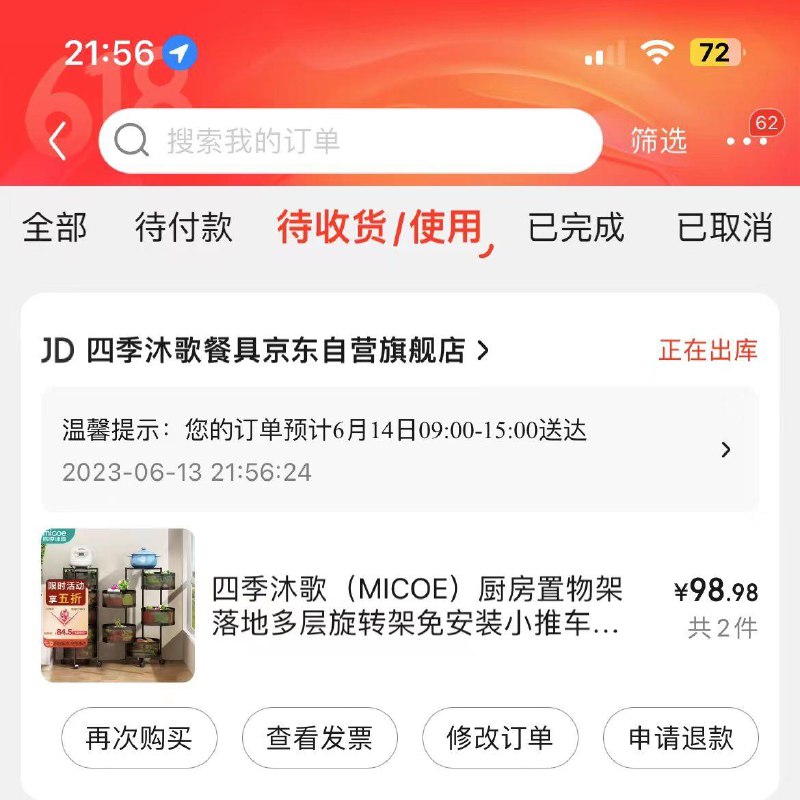View delivery details in the 温馨提示 row
Viewport: 800px width, 800px height.
400,450
